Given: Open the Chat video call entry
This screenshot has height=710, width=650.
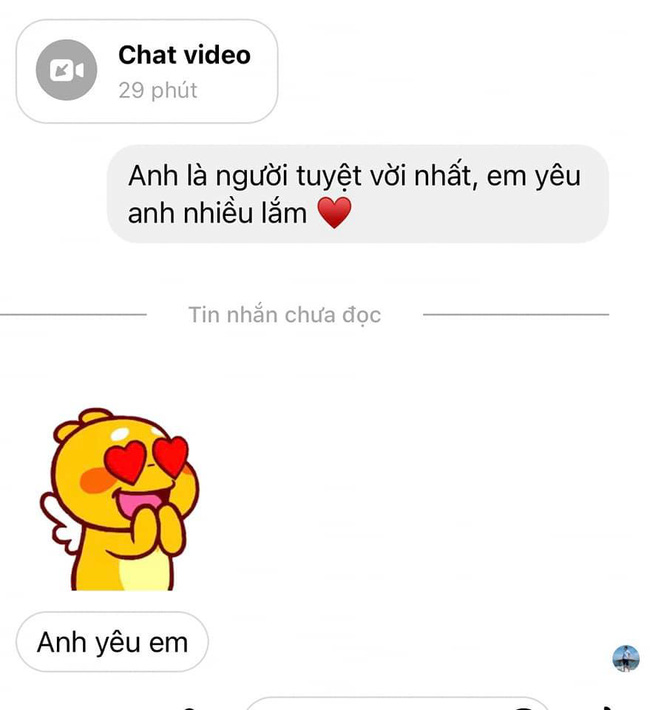Looking at the screenshot, I should 146,71.
